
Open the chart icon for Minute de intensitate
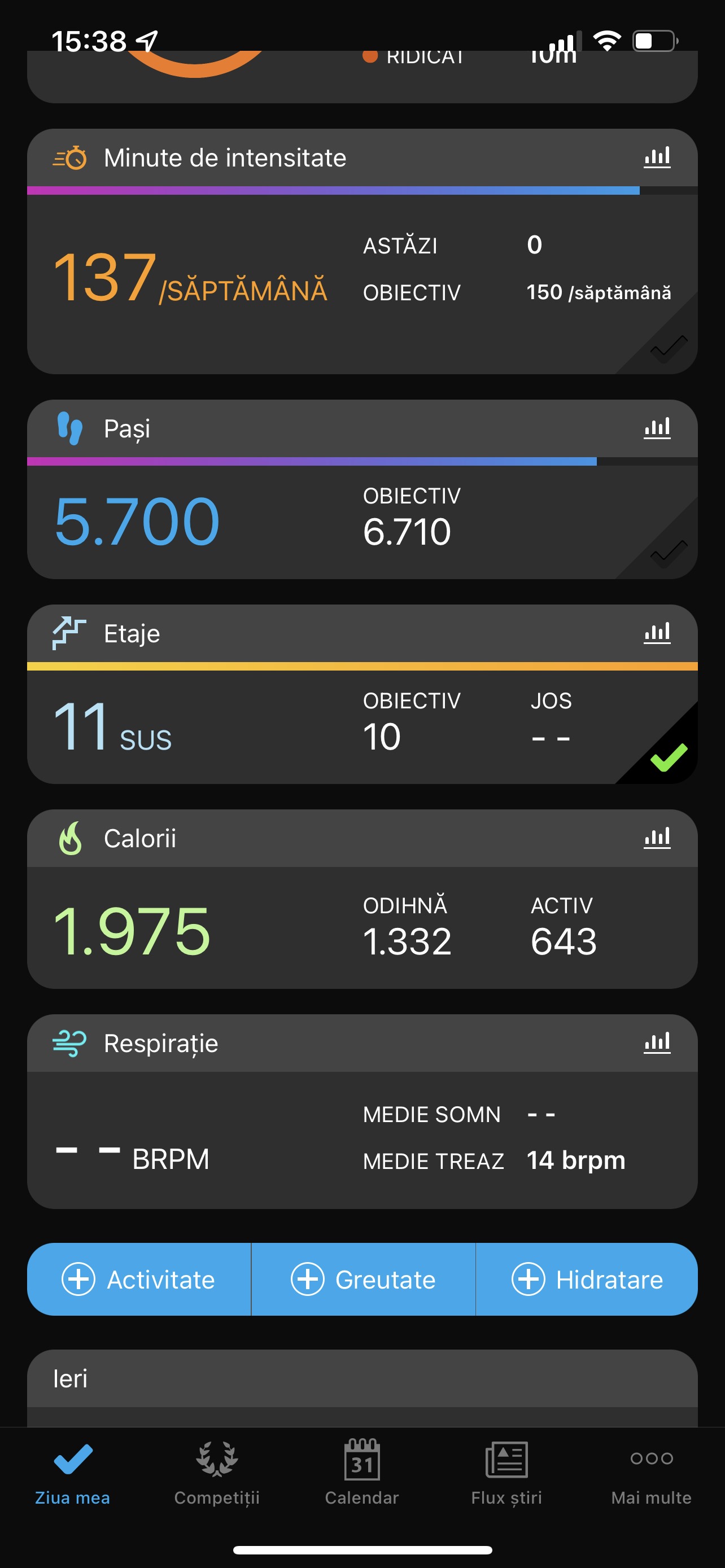(x=657, y=157)
